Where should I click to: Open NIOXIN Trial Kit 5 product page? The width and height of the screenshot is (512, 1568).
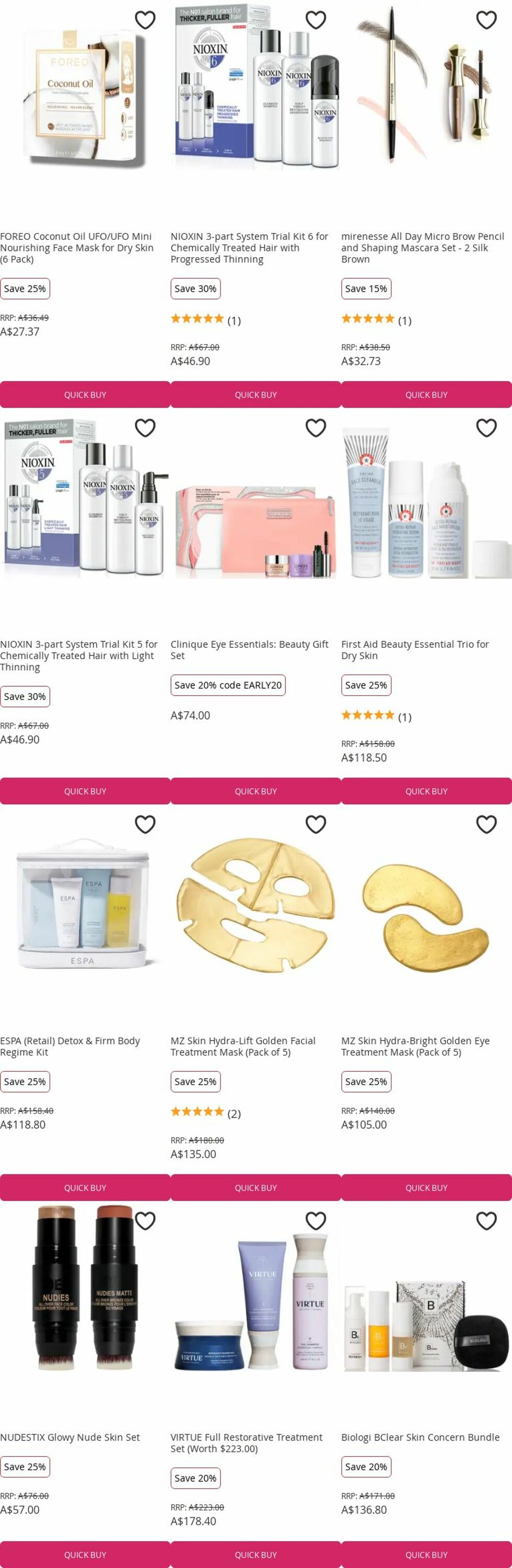pyautogui.click(x=79, y=655)
